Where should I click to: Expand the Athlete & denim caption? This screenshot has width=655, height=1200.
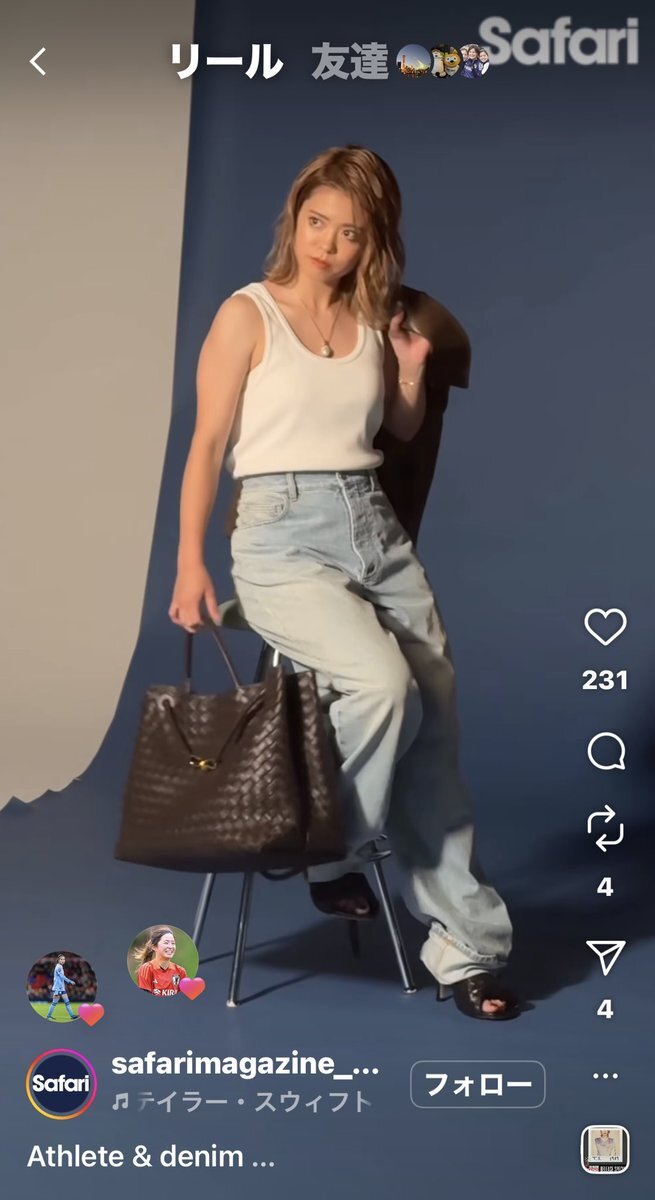(x=151, y=1157)
